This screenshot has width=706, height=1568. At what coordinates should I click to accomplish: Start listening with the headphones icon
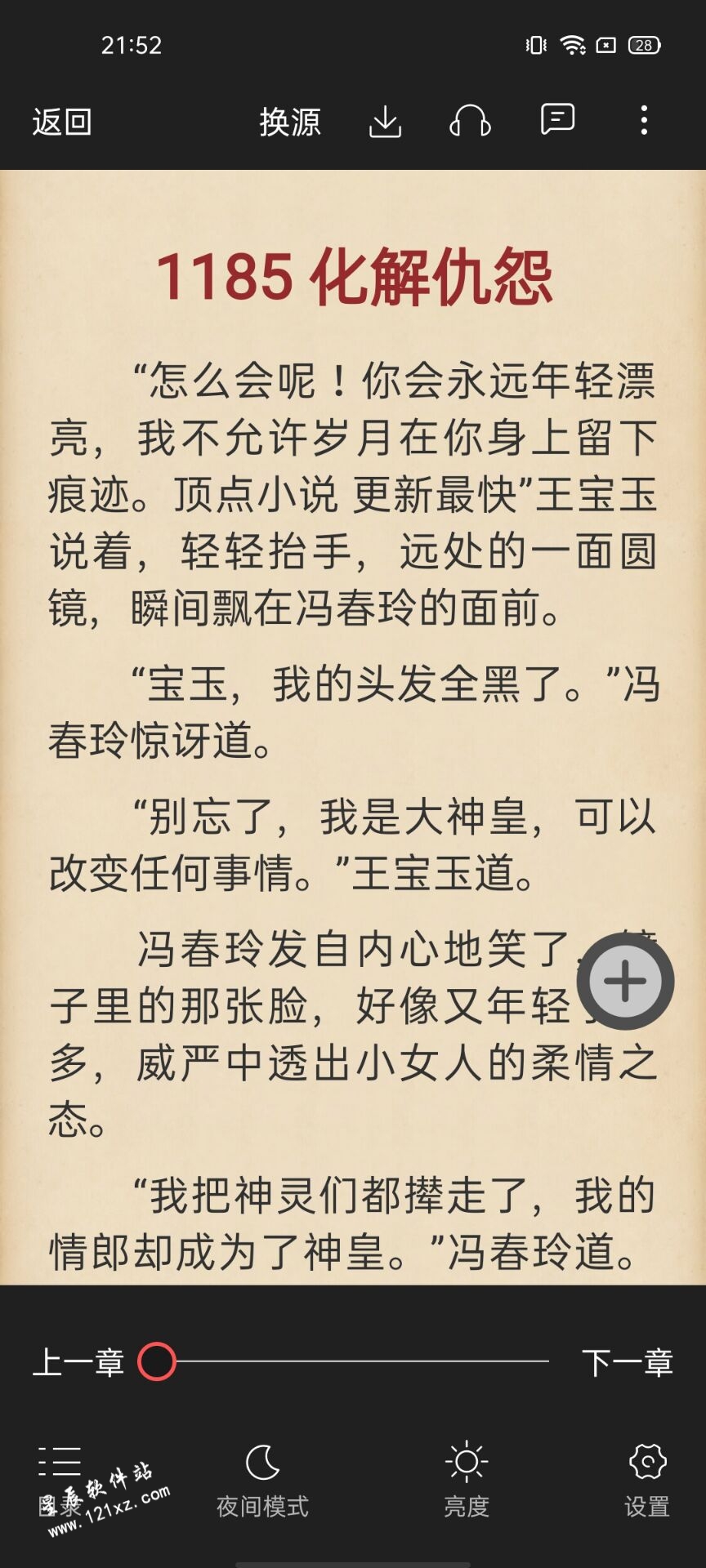[x=470, y=122]
